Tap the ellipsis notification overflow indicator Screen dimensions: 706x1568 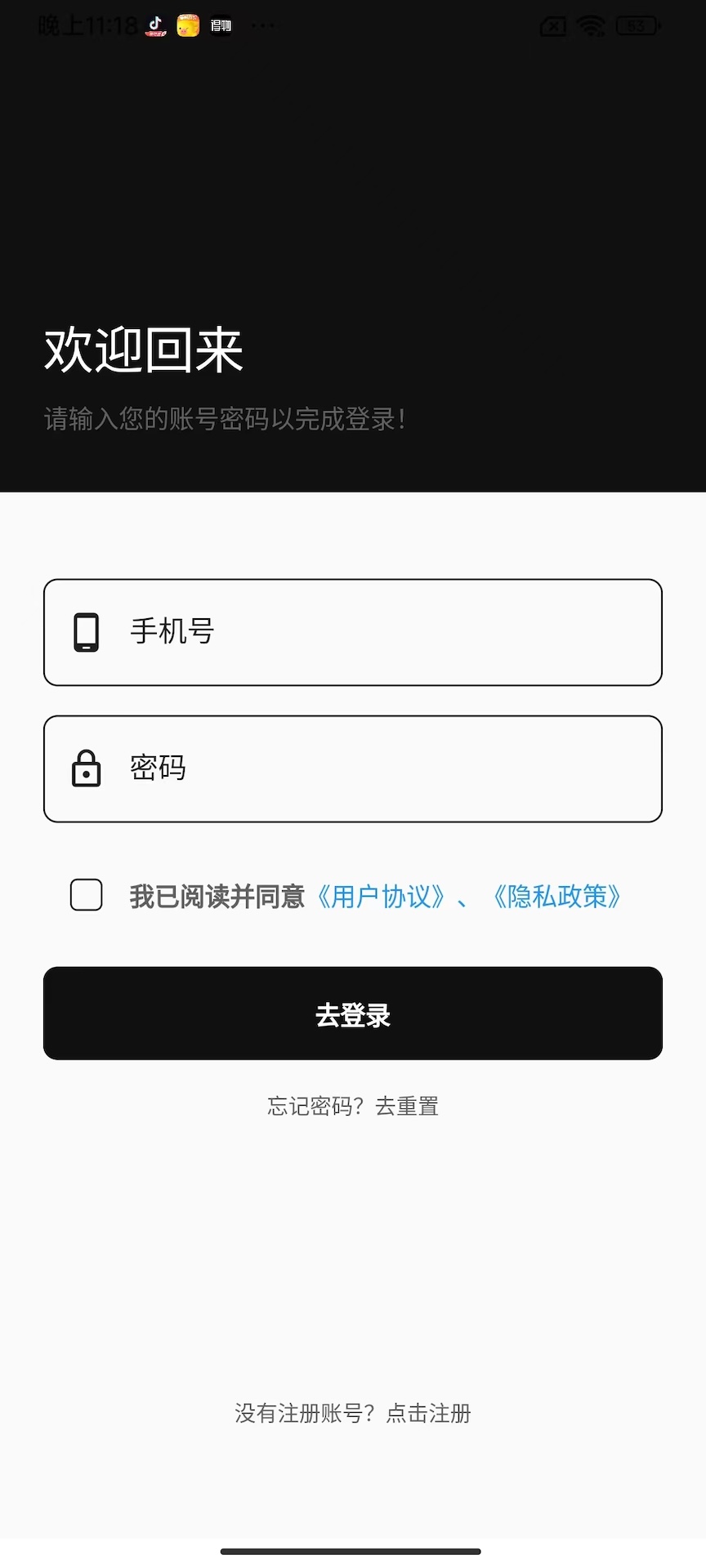click(262, 25)
